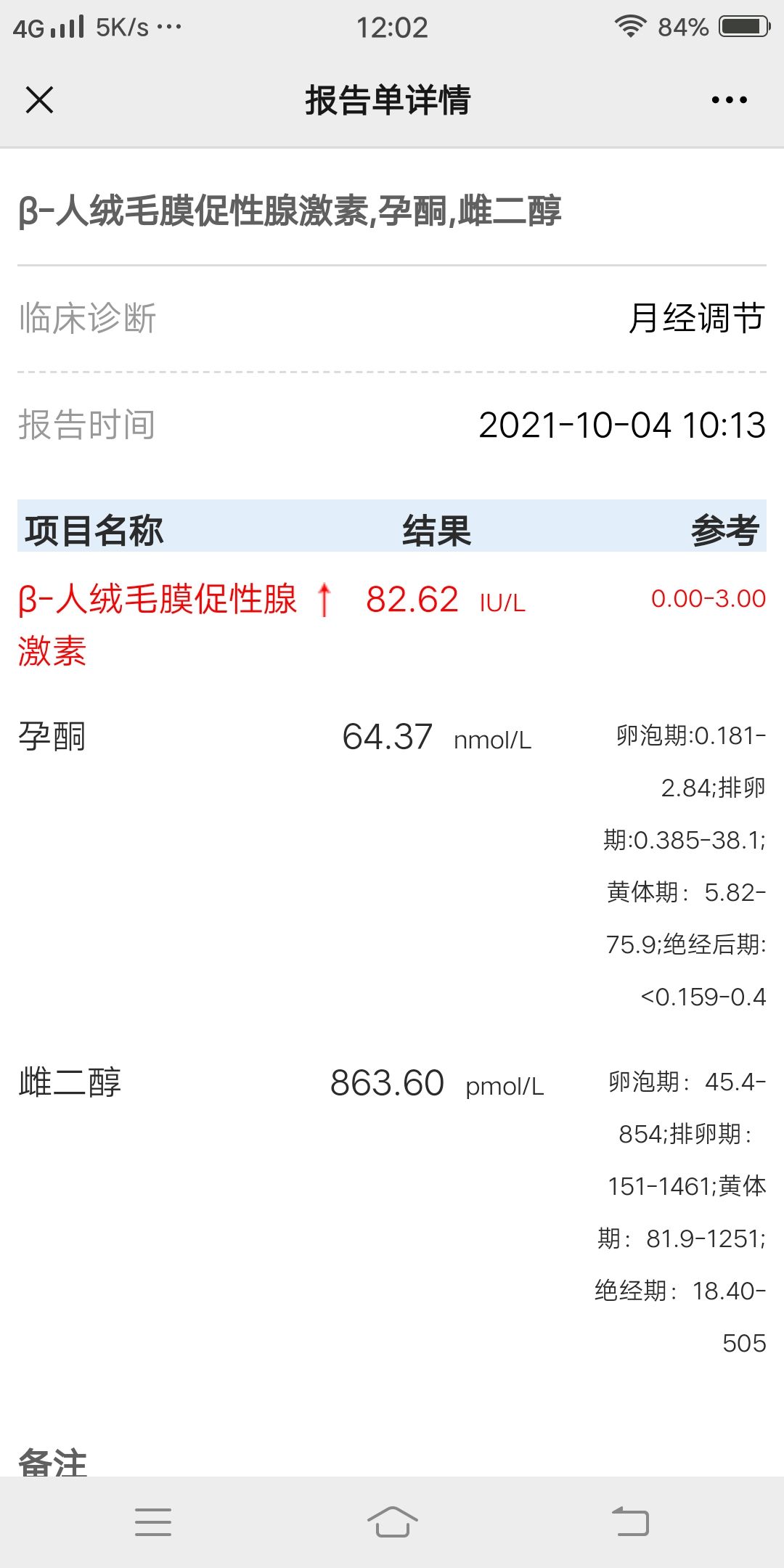Screen dimensions: 784x1568
Task: Go to the system home screen
Action: click(392, 1522)
